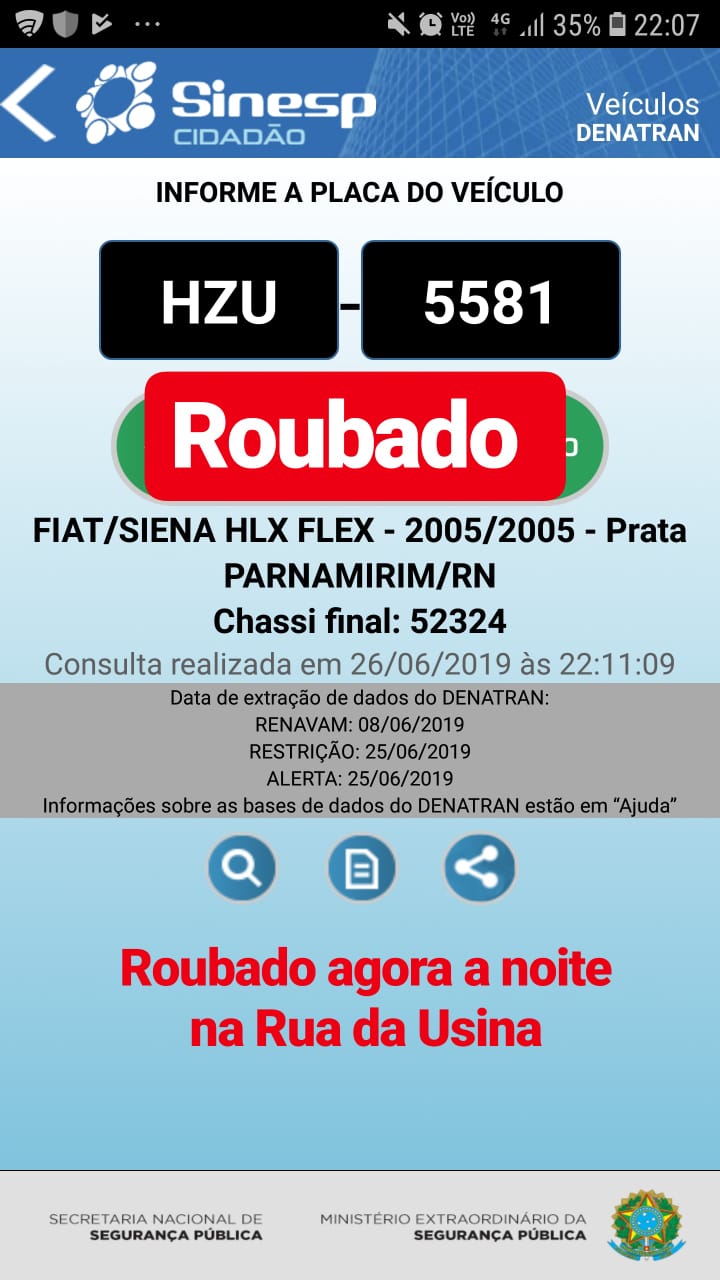Edit the plate numbers field 5581
The image size is (720, 1280).
[490, 300]
